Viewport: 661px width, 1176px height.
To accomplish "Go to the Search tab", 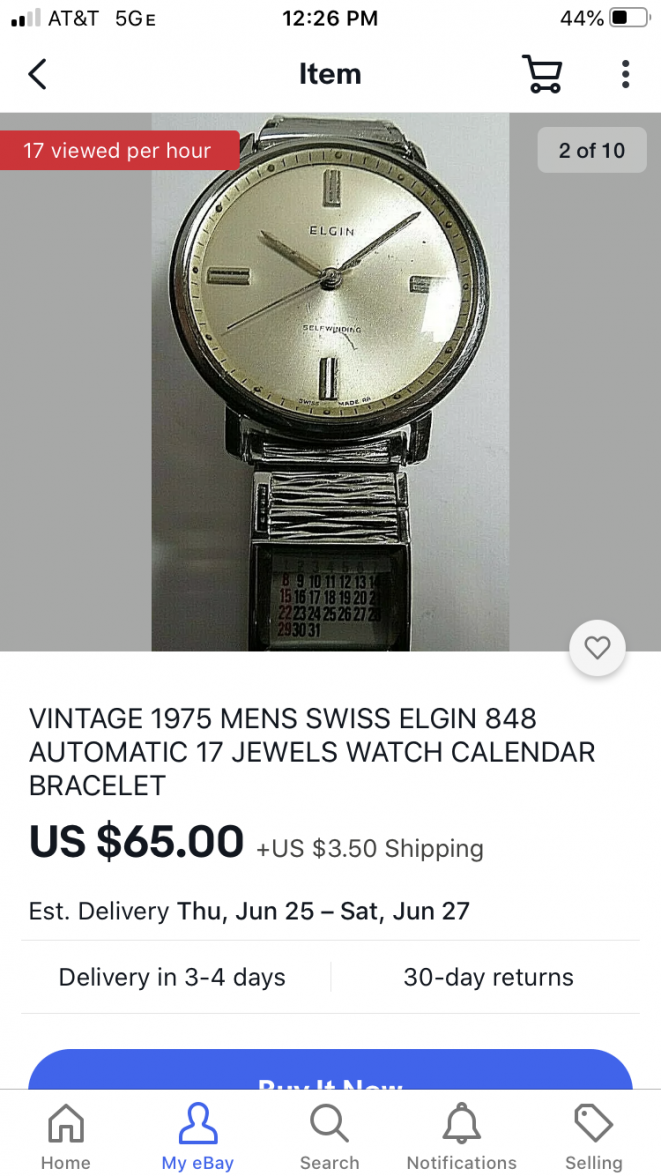I will click(329, 1137).
